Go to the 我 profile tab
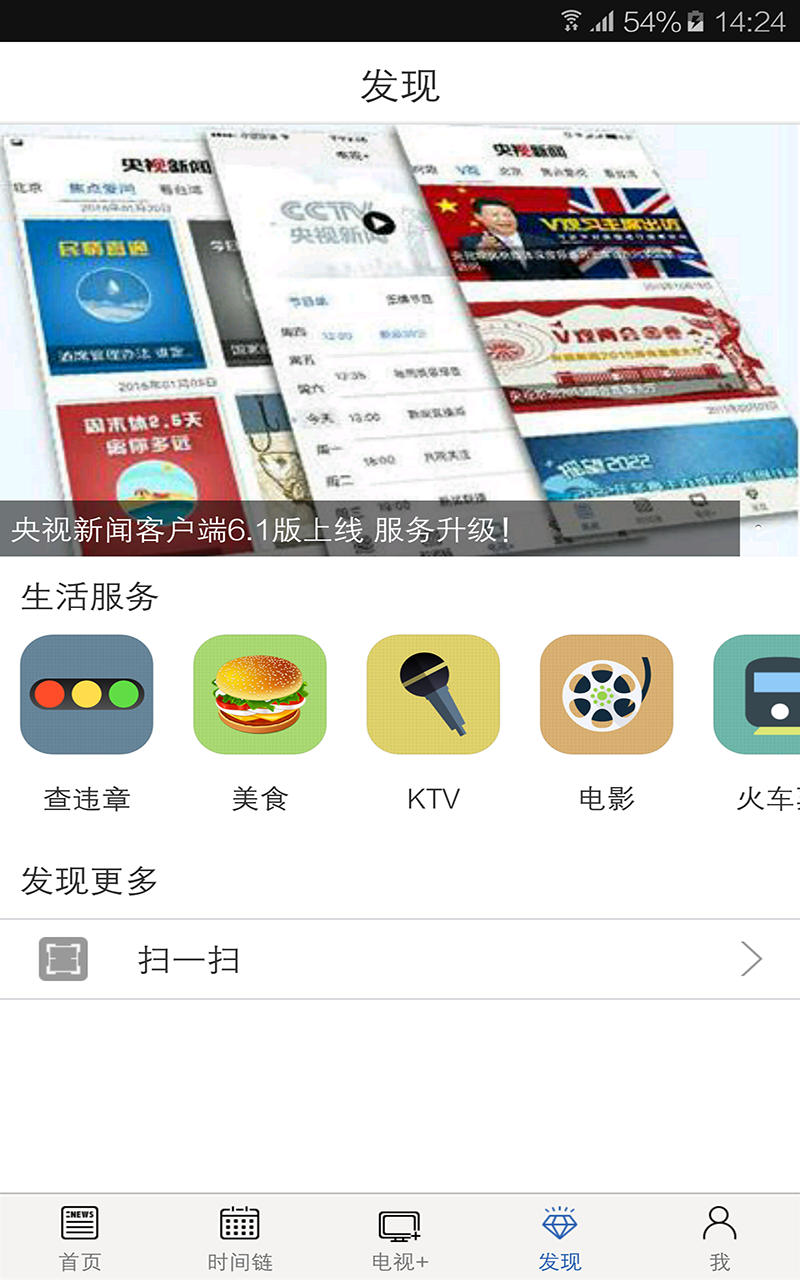The image size is (800, 1280). [720, 1236]
